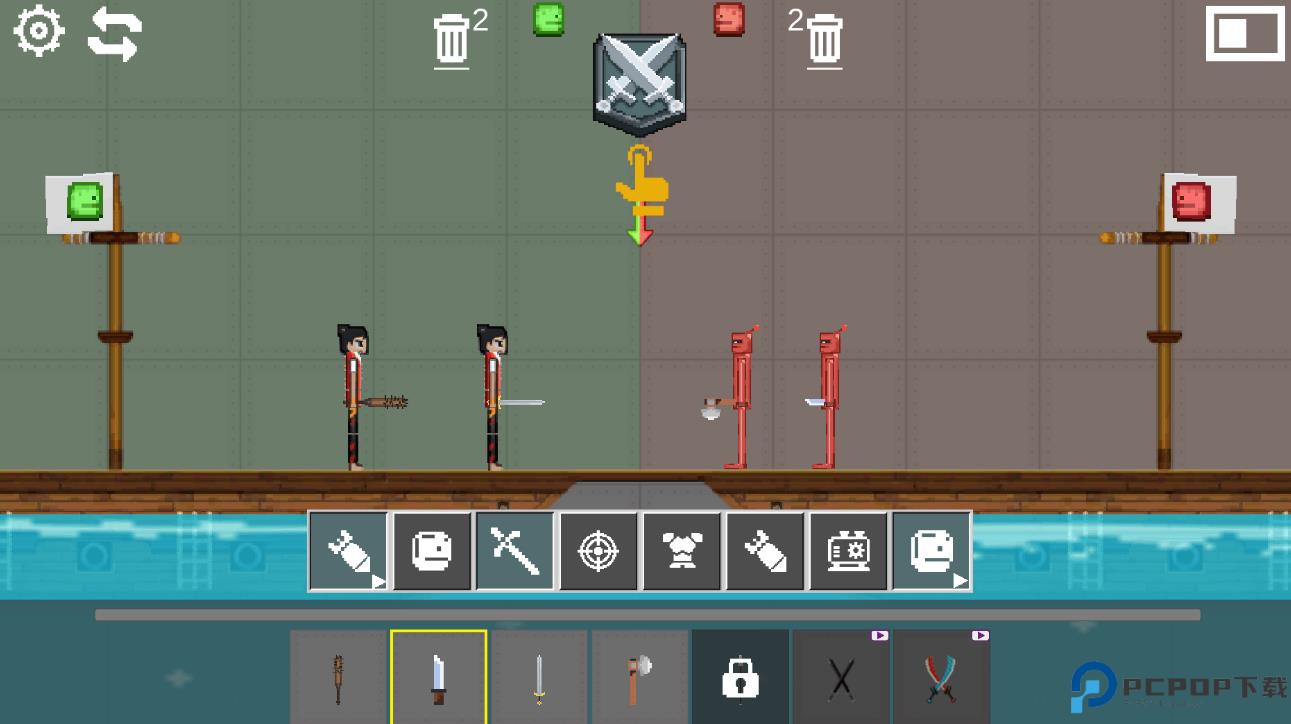Unlock the black crossed katanas via ad
1291x724 pixels.
pos(841,677)
